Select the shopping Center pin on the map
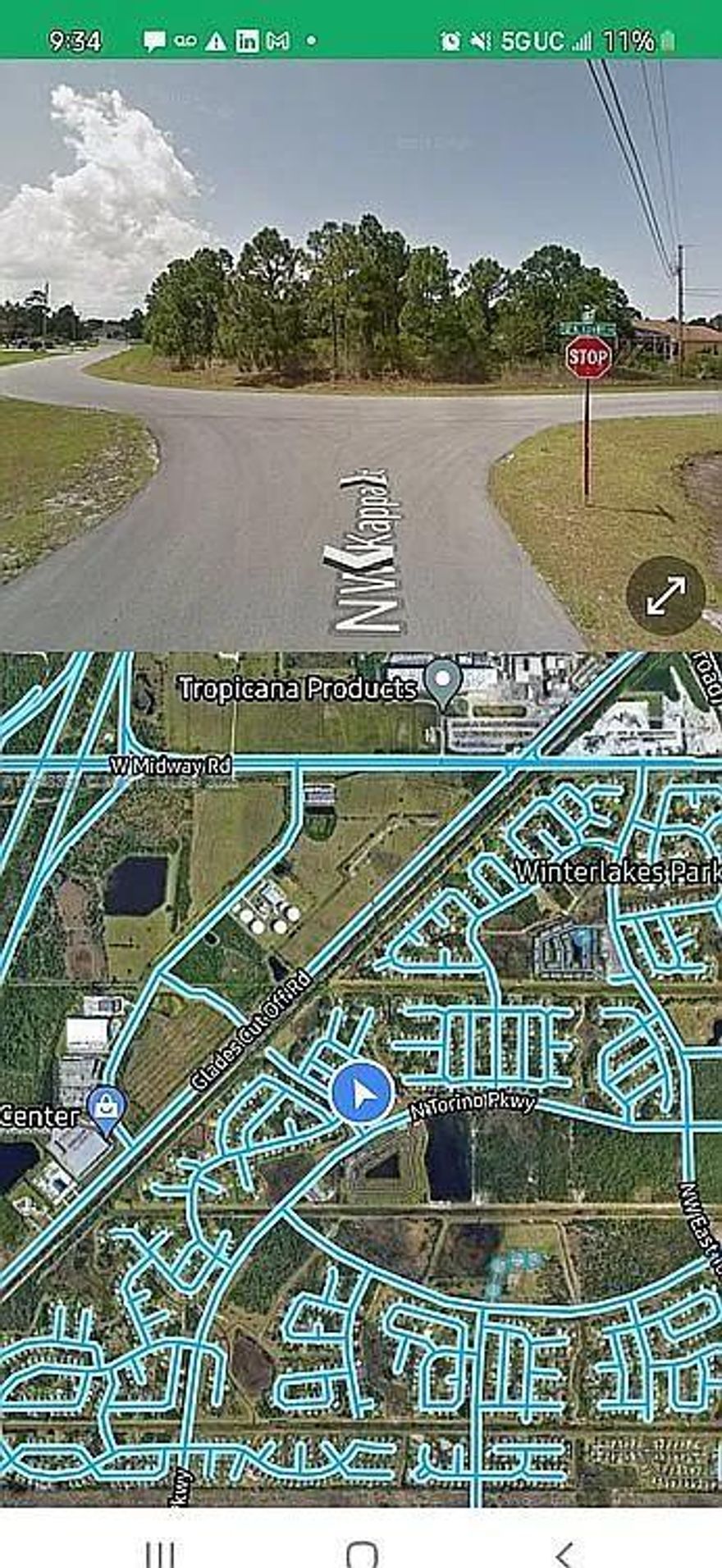Image resolution: width=722 pixels, height=1568 pixels. coord(107,1110)
